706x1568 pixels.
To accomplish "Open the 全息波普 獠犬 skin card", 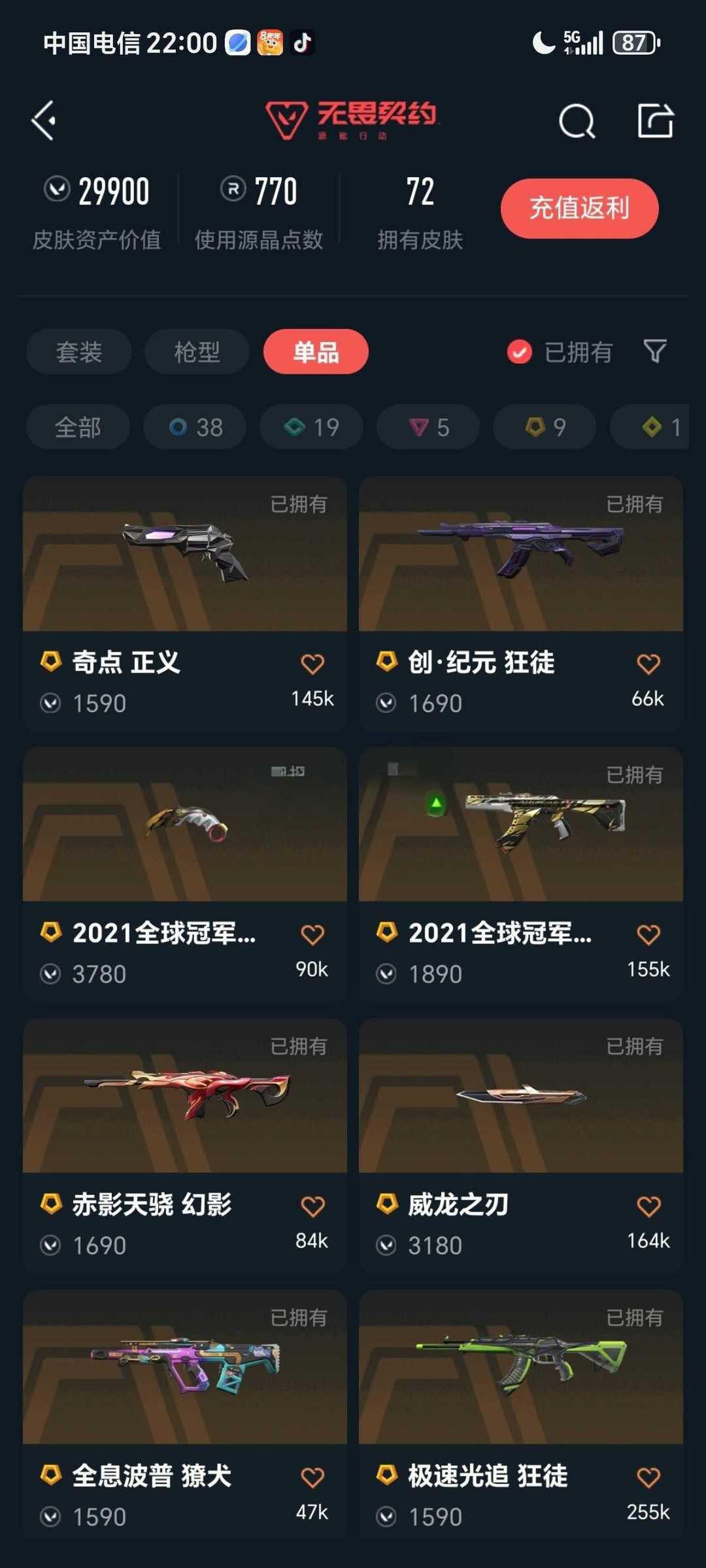I will (x=185, y=1412).
